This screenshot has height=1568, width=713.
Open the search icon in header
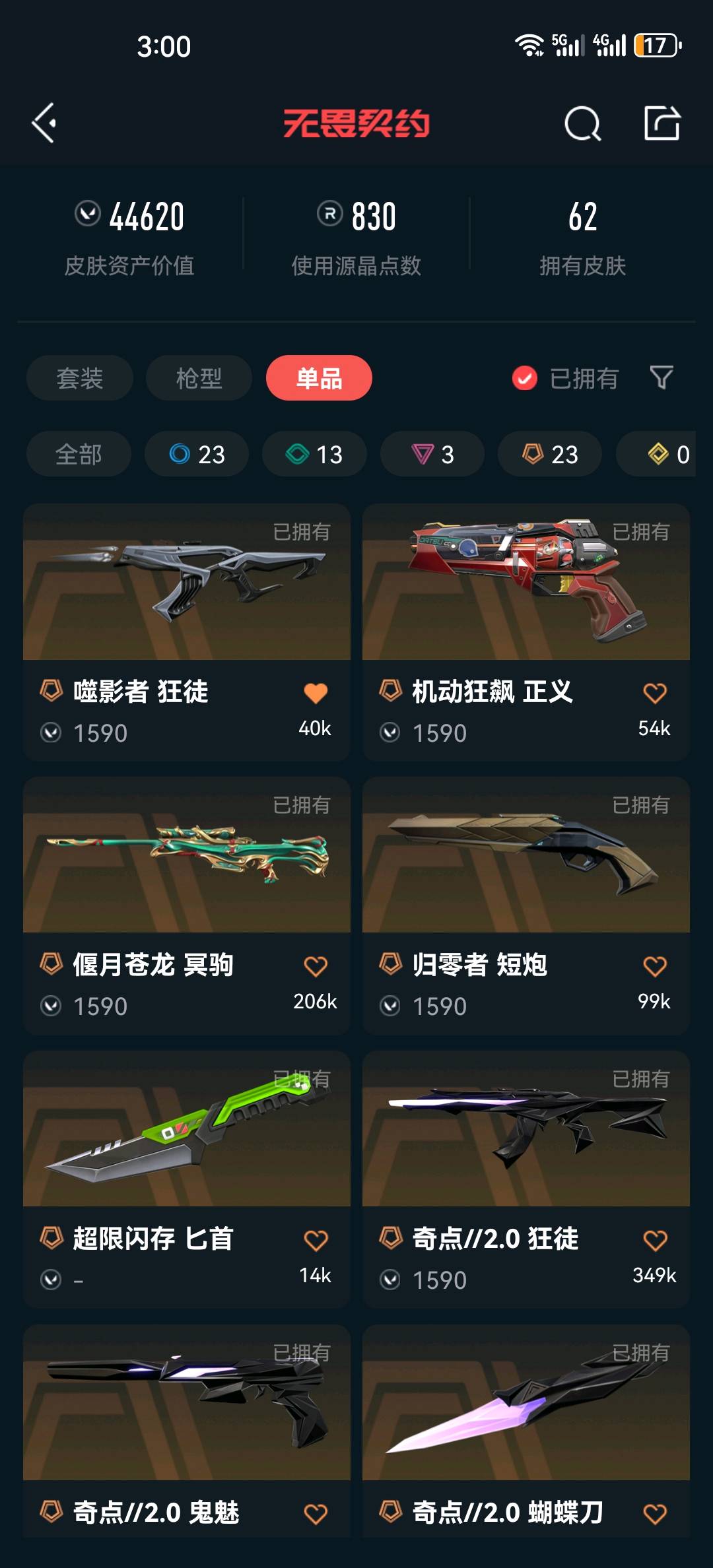click(582, 123)
